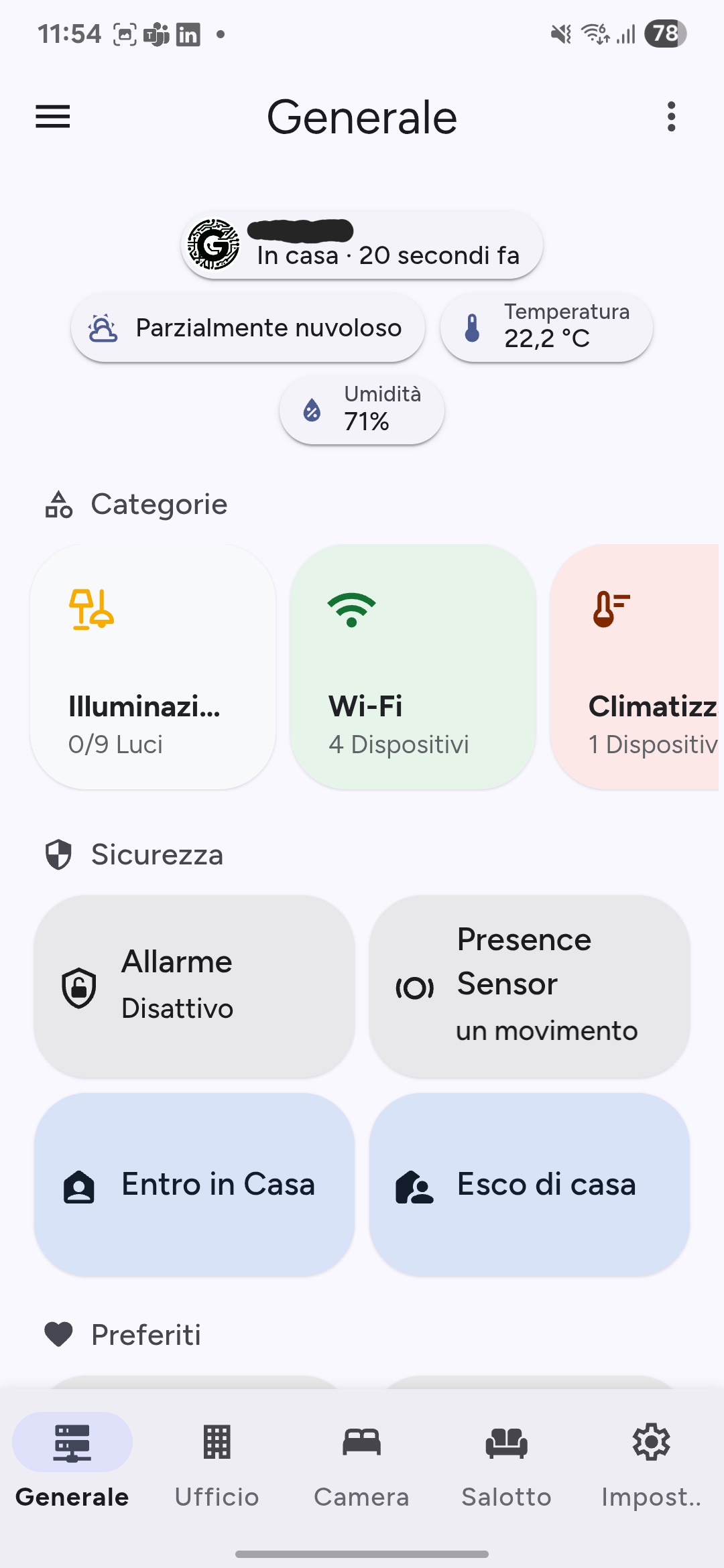Open the Illuminazione lights category card
The height and width of the screenshot is (1568, 724).
click(x=153, y=667)
